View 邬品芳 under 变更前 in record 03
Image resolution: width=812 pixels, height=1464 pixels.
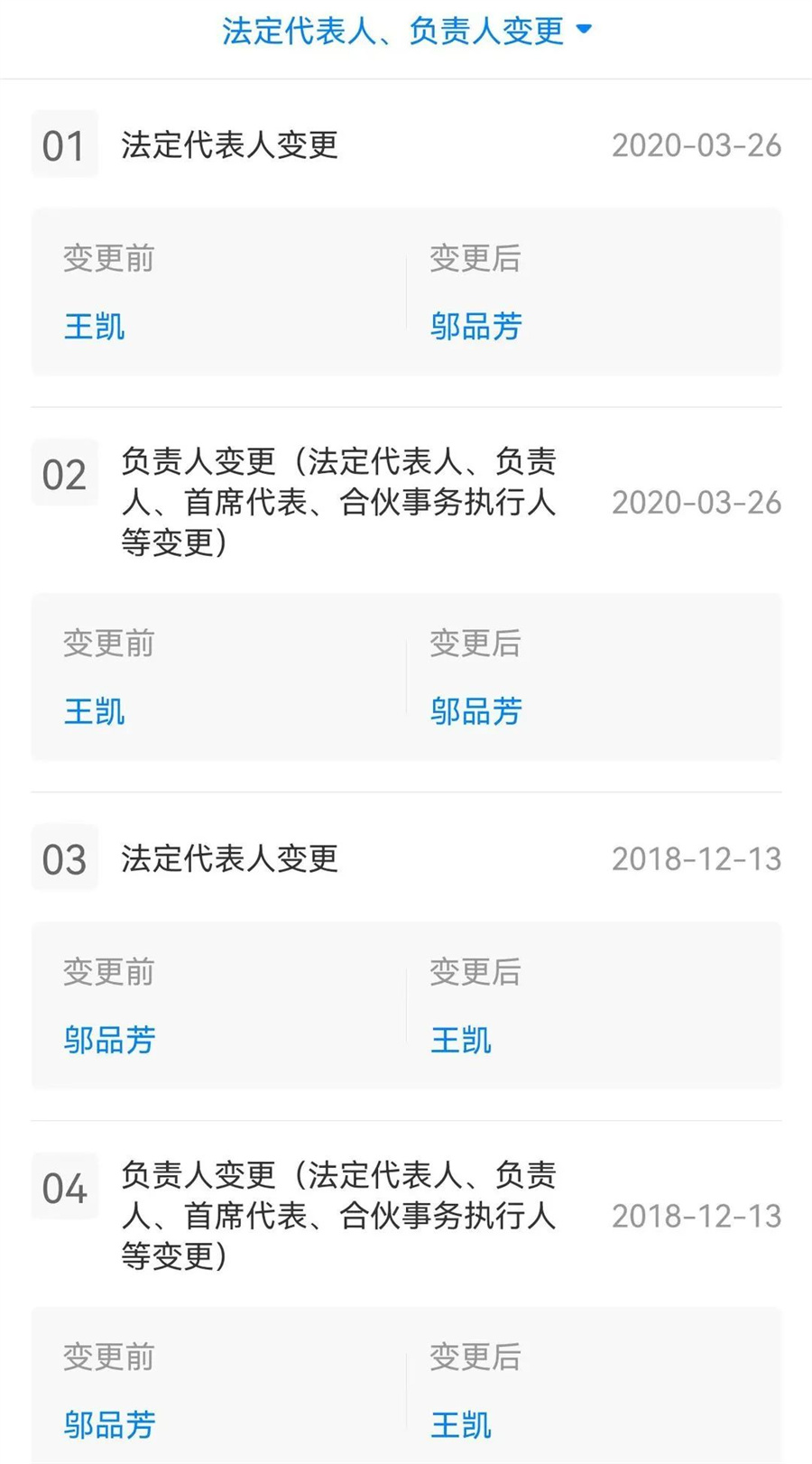[x=110, y=1041]
